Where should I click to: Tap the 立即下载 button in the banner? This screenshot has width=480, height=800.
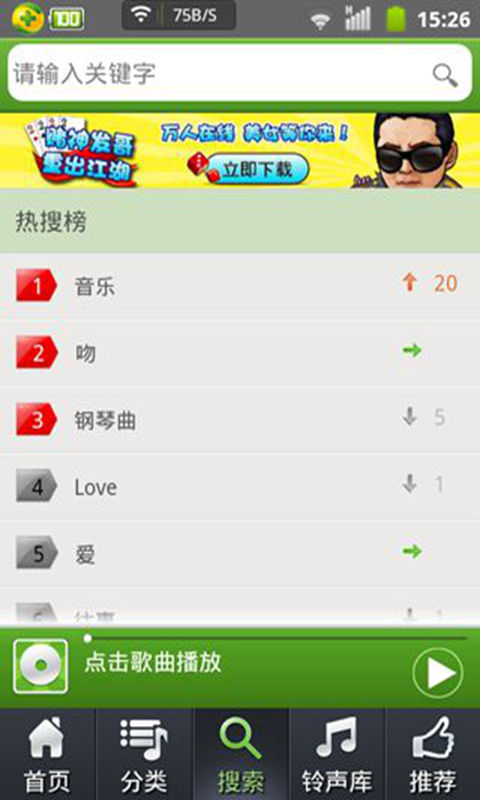click(x=257, y=168)
